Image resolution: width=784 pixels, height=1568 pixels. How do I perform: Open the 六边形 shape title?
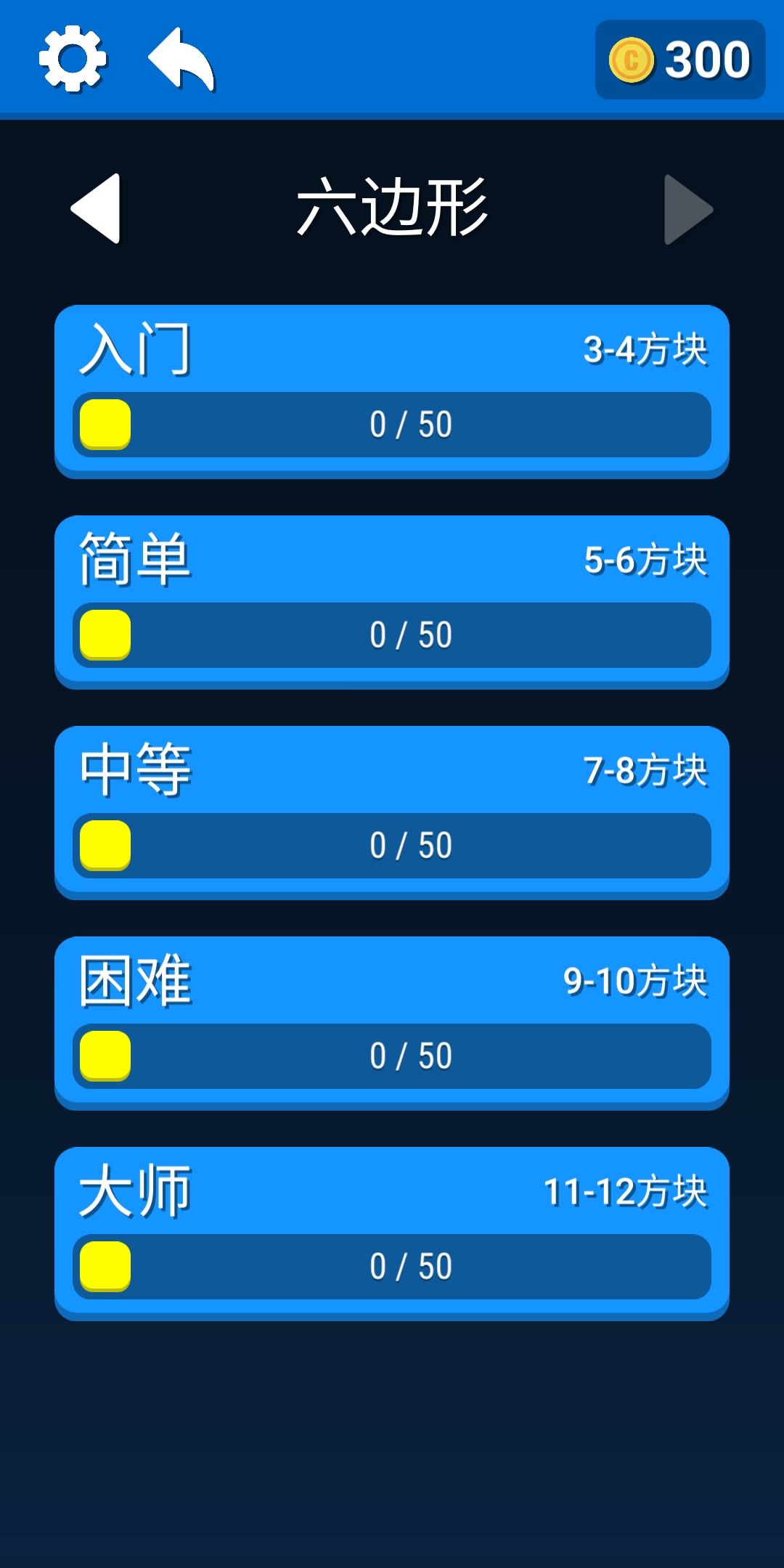[392, 207]
